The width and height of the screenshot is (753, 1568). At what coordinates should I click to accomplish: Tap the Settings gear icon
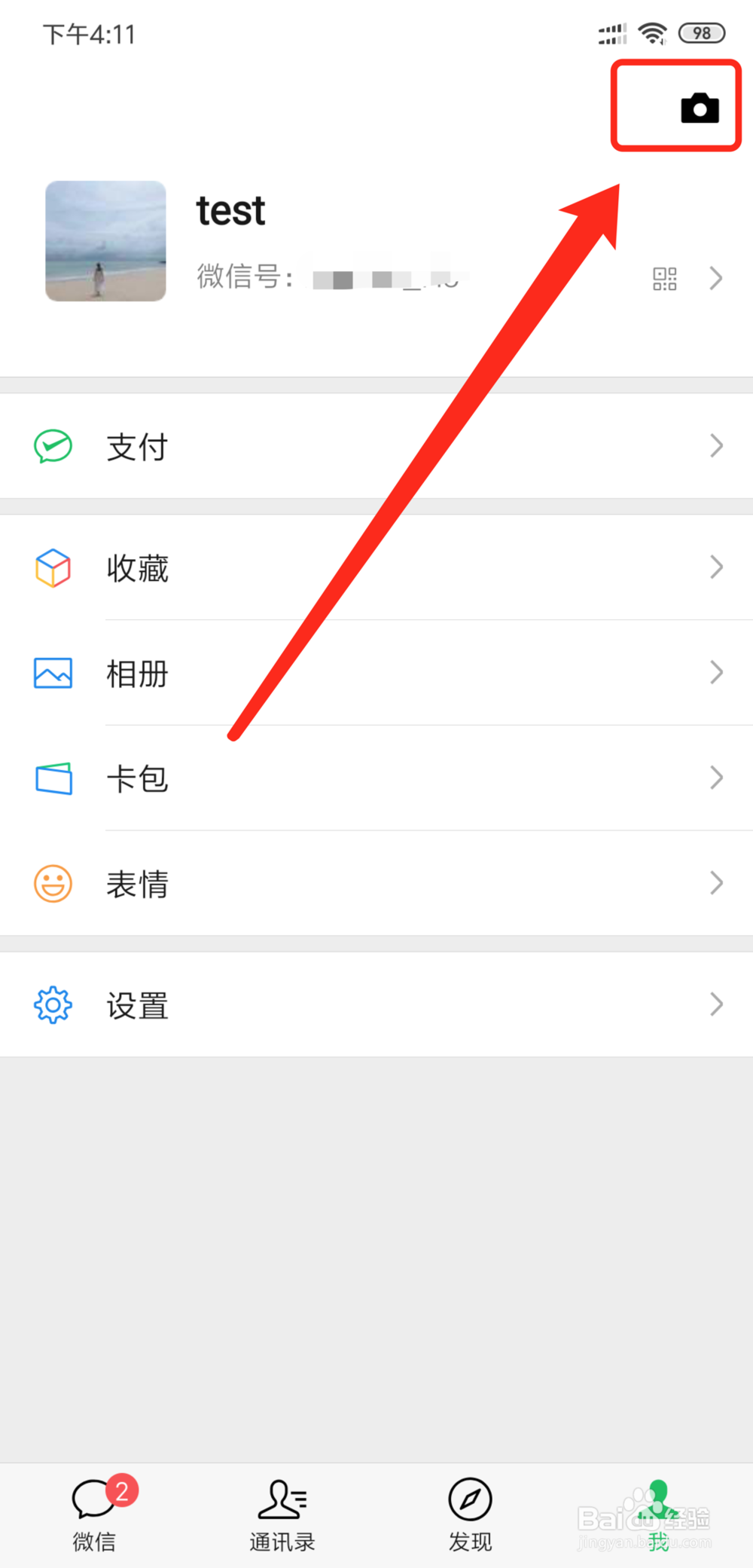coord(52,1004)
